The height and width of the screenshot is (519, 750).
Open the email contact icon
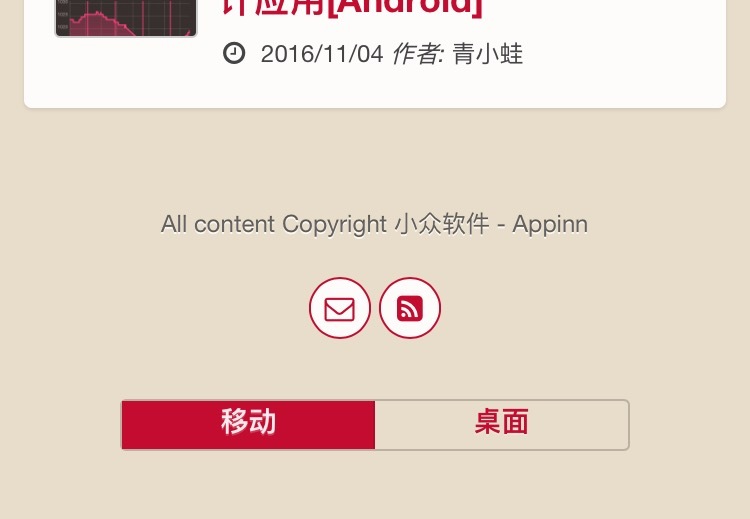point(340,308)
